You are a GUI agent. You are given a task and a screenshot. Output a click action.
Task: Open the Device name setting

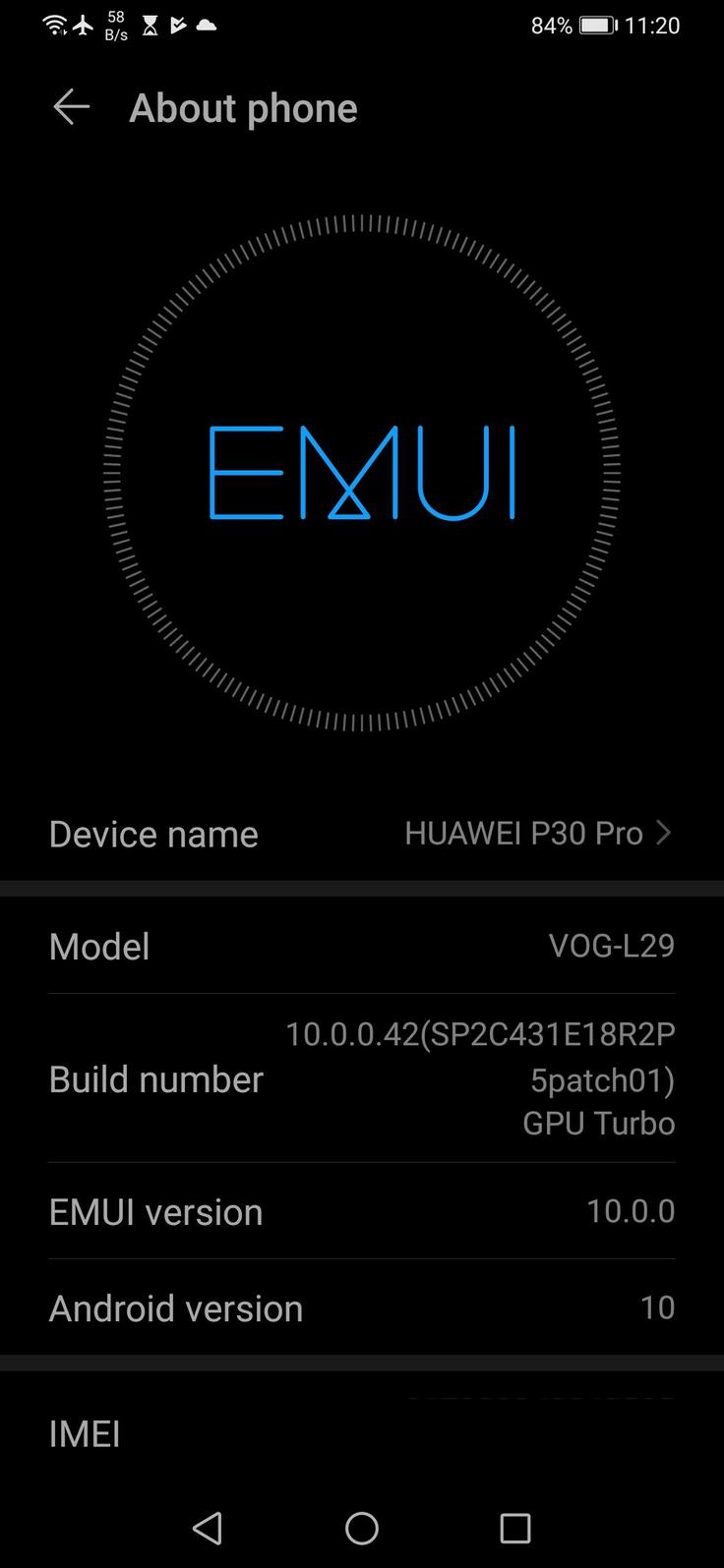pos(361,834)
